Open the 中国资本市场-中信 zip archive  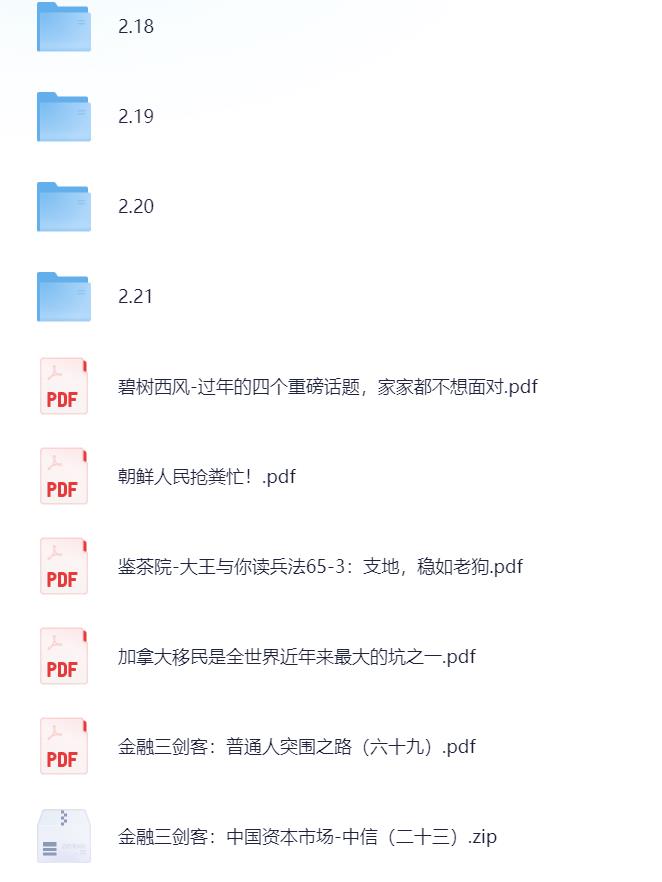(x=64, y=836)
